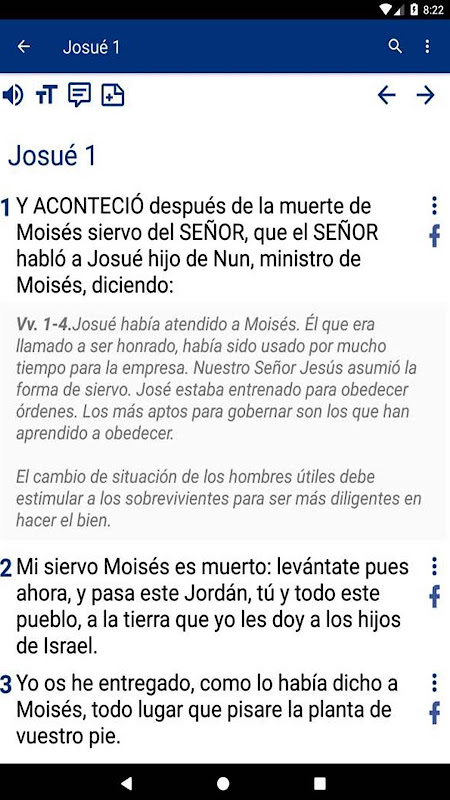Tap the system home button
Viewport: 450px width, 800px height.
(223, 783)
